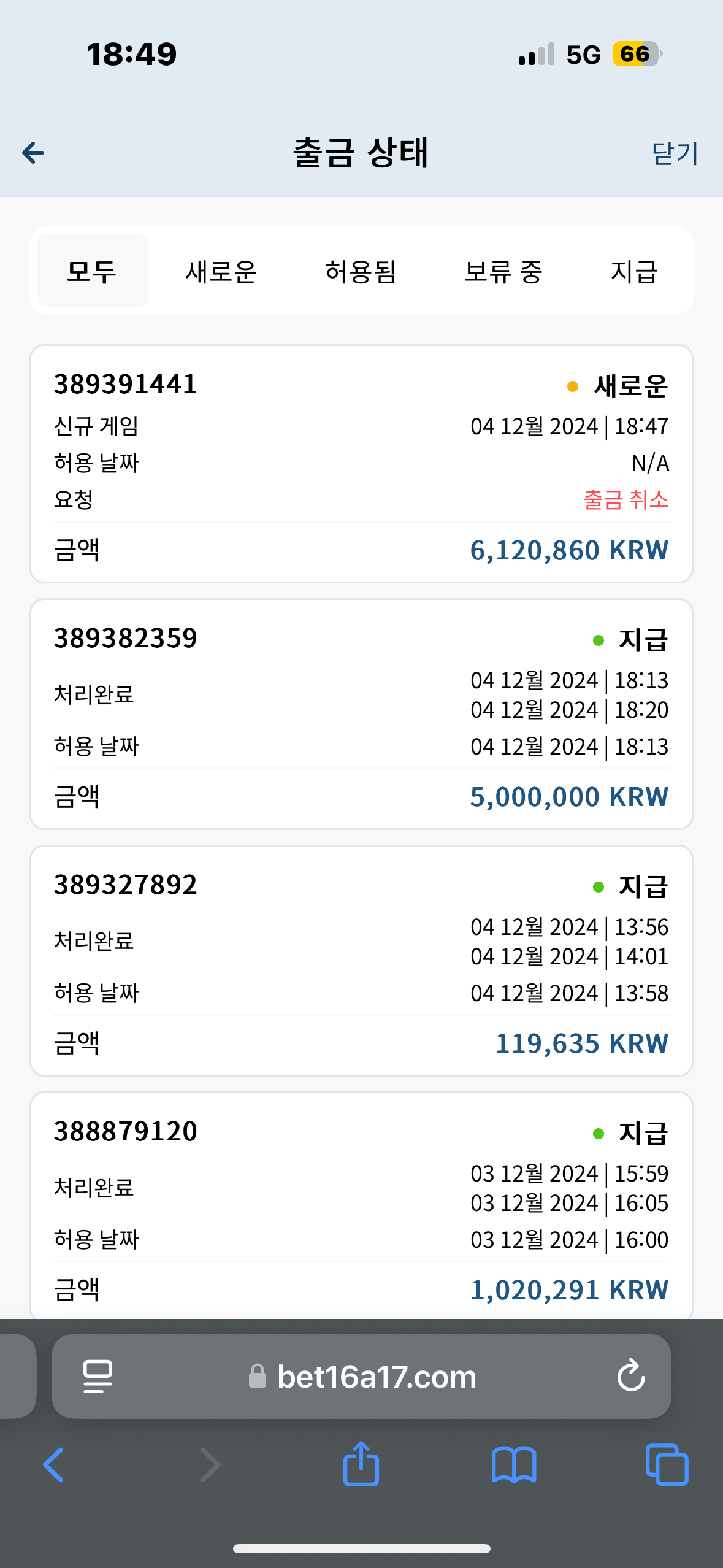Viewport: 723px width, 1568px height.
Task: Open Safari page settings menu icon
Action: pyautogui.click(x=98, y=1376)
